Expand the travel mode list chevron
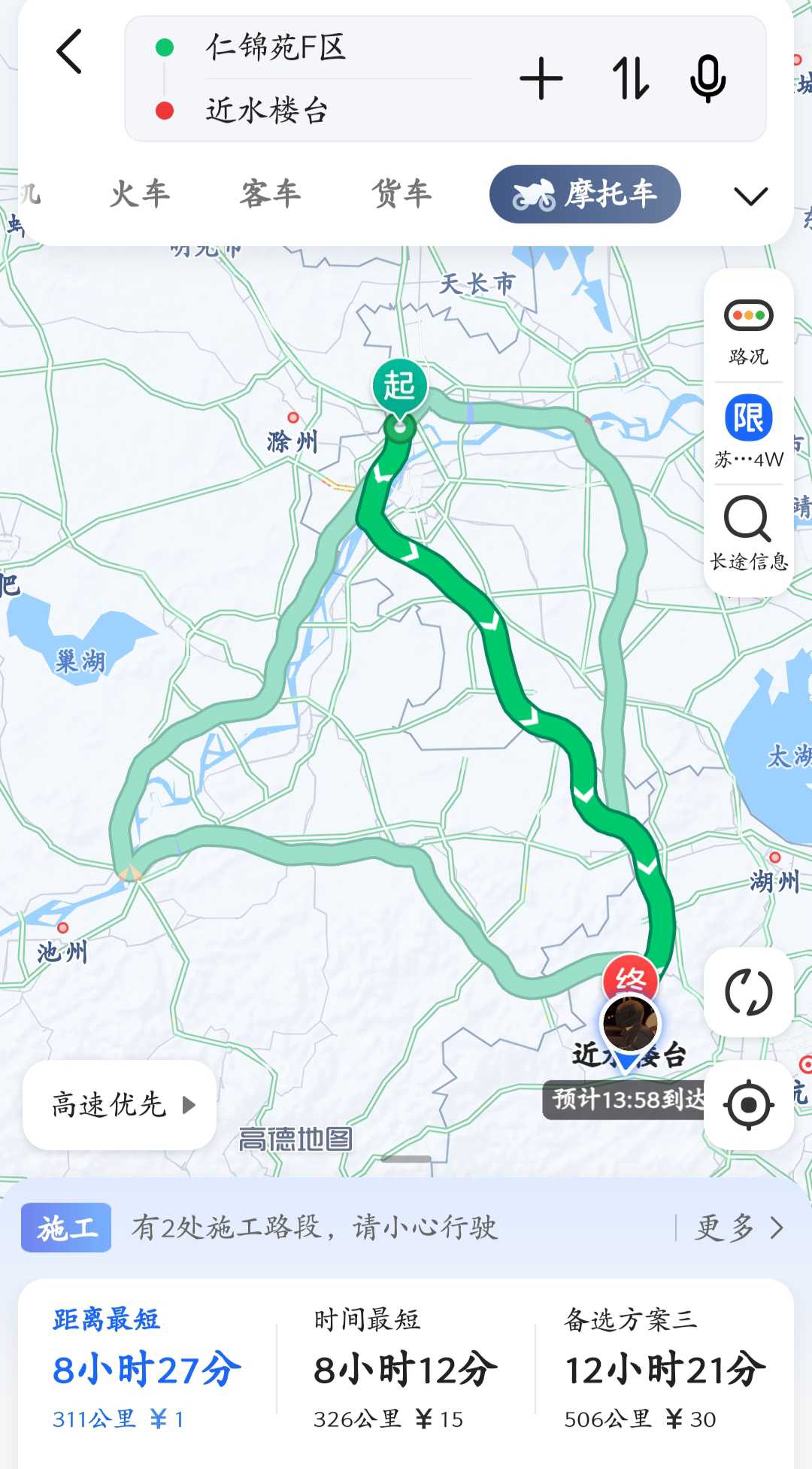812x1469 pixels. (750, 196)
